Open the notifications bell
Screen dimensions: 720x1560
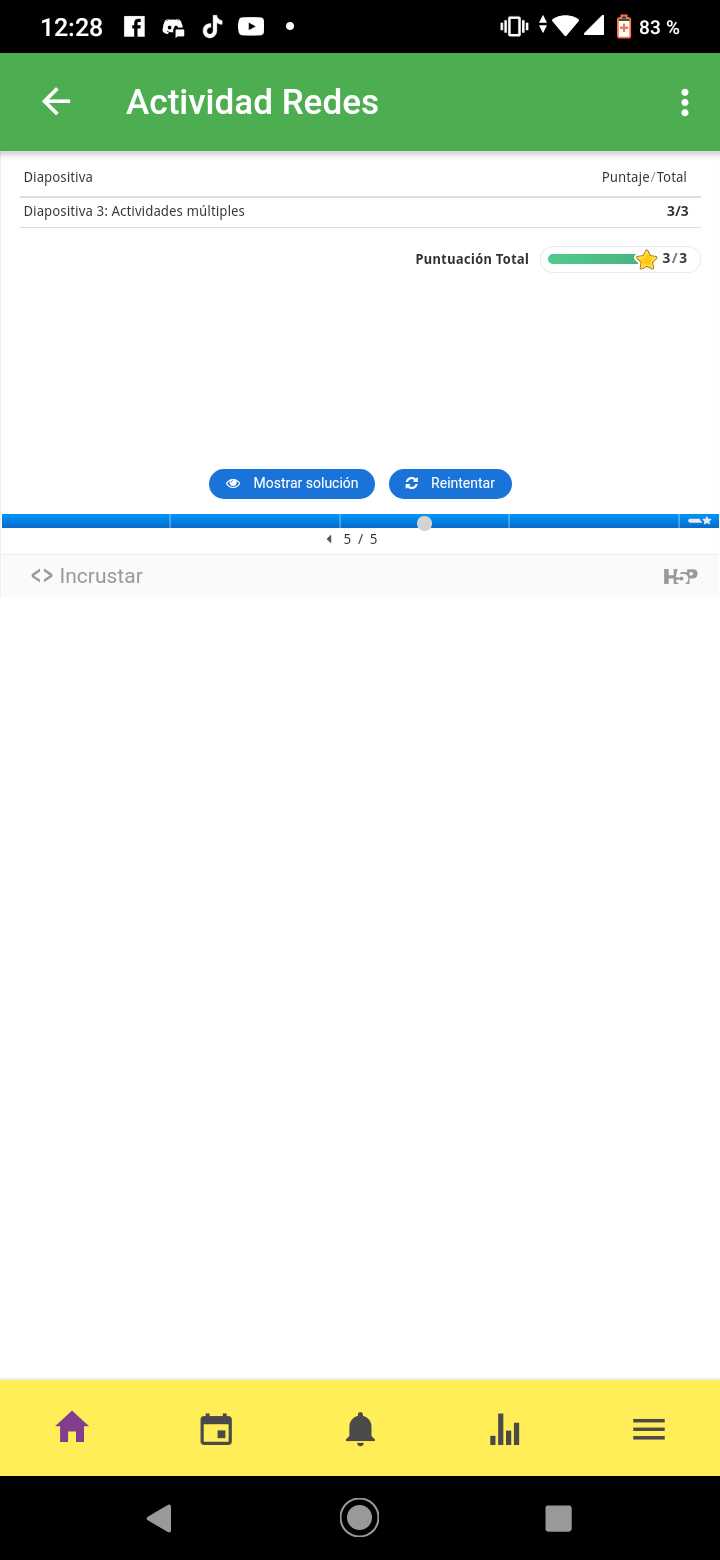tap(360, 1428)
